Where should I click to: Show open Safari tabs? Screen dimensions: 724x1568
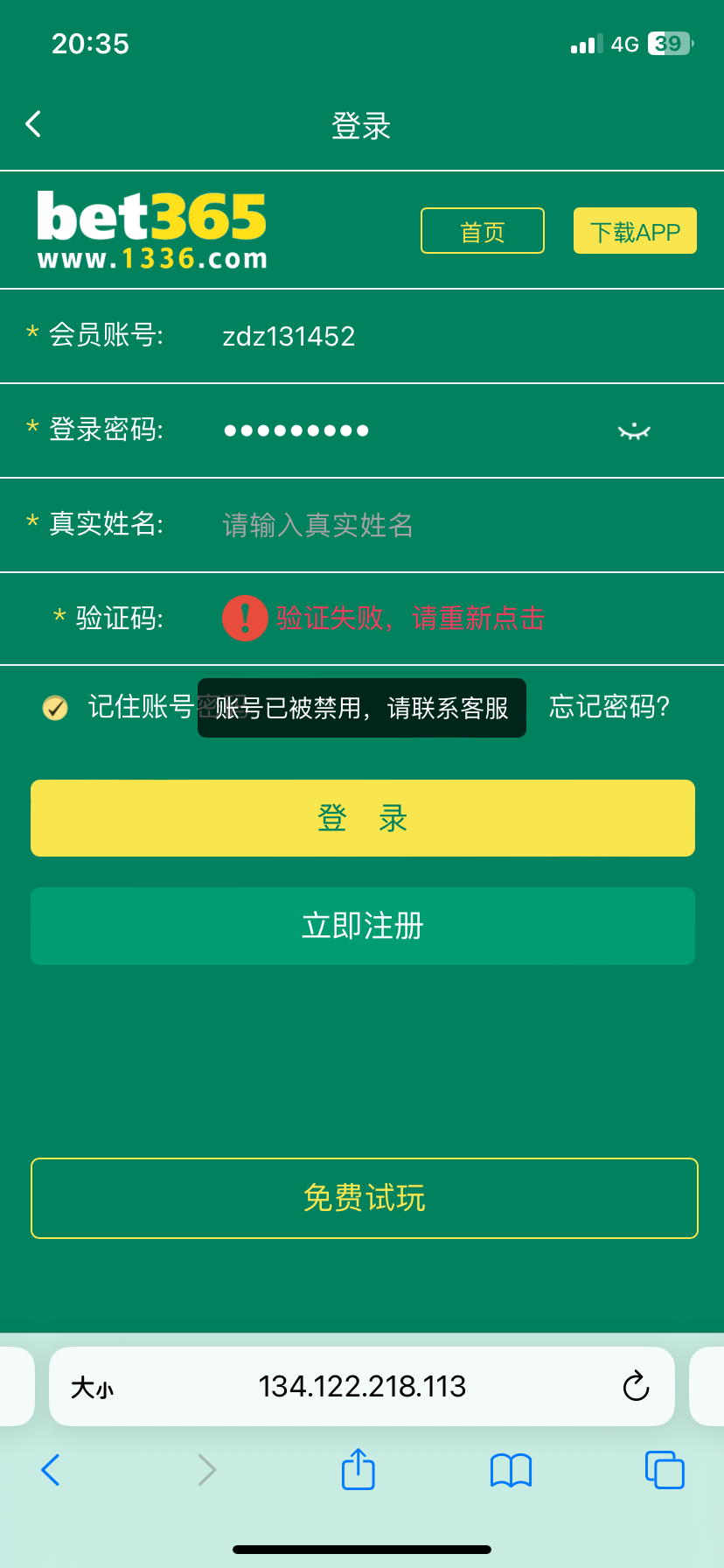tap(665, 1470)
